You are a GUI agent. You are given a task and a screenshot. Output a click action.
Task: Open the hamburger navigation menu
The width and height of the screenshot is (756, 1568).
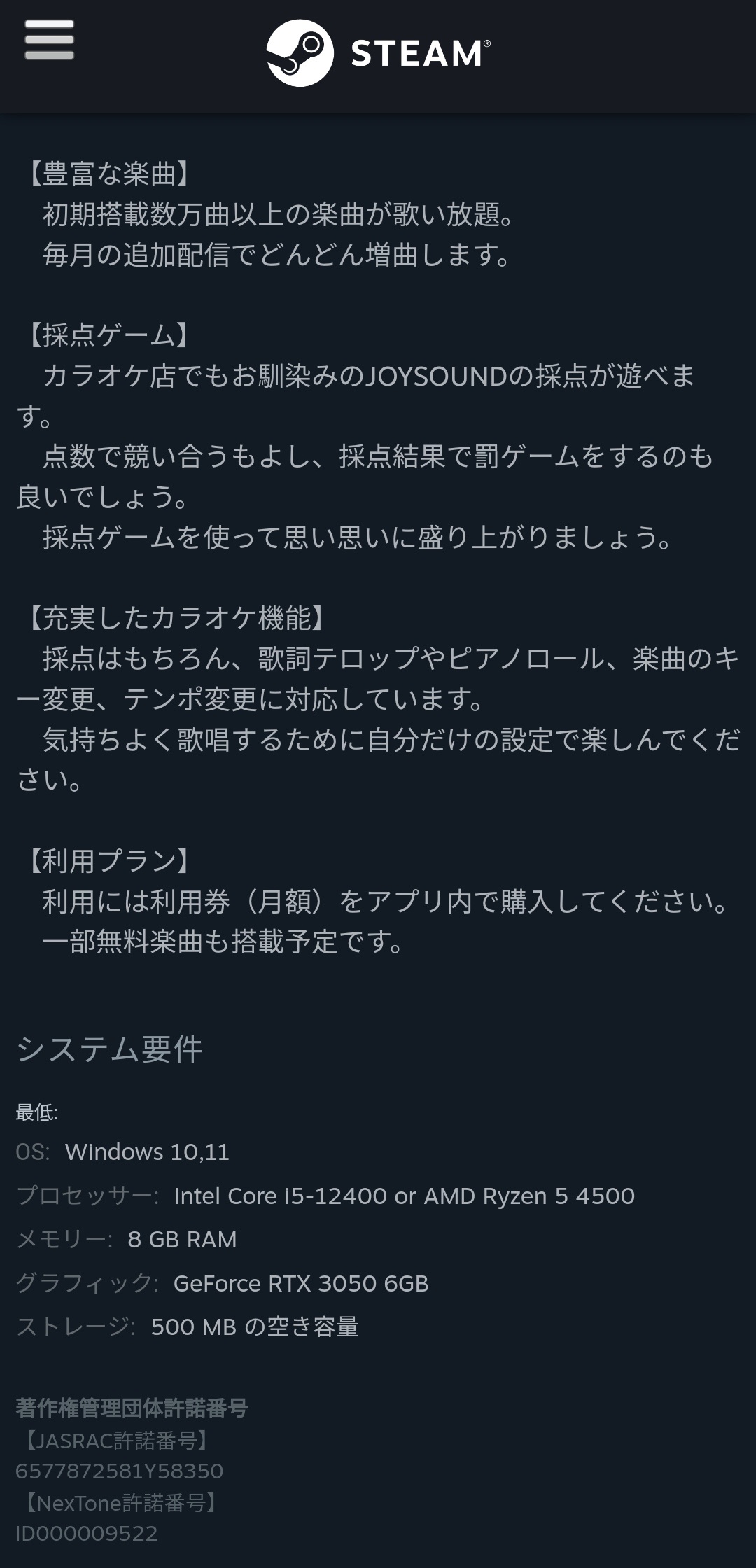pos(49,40)
